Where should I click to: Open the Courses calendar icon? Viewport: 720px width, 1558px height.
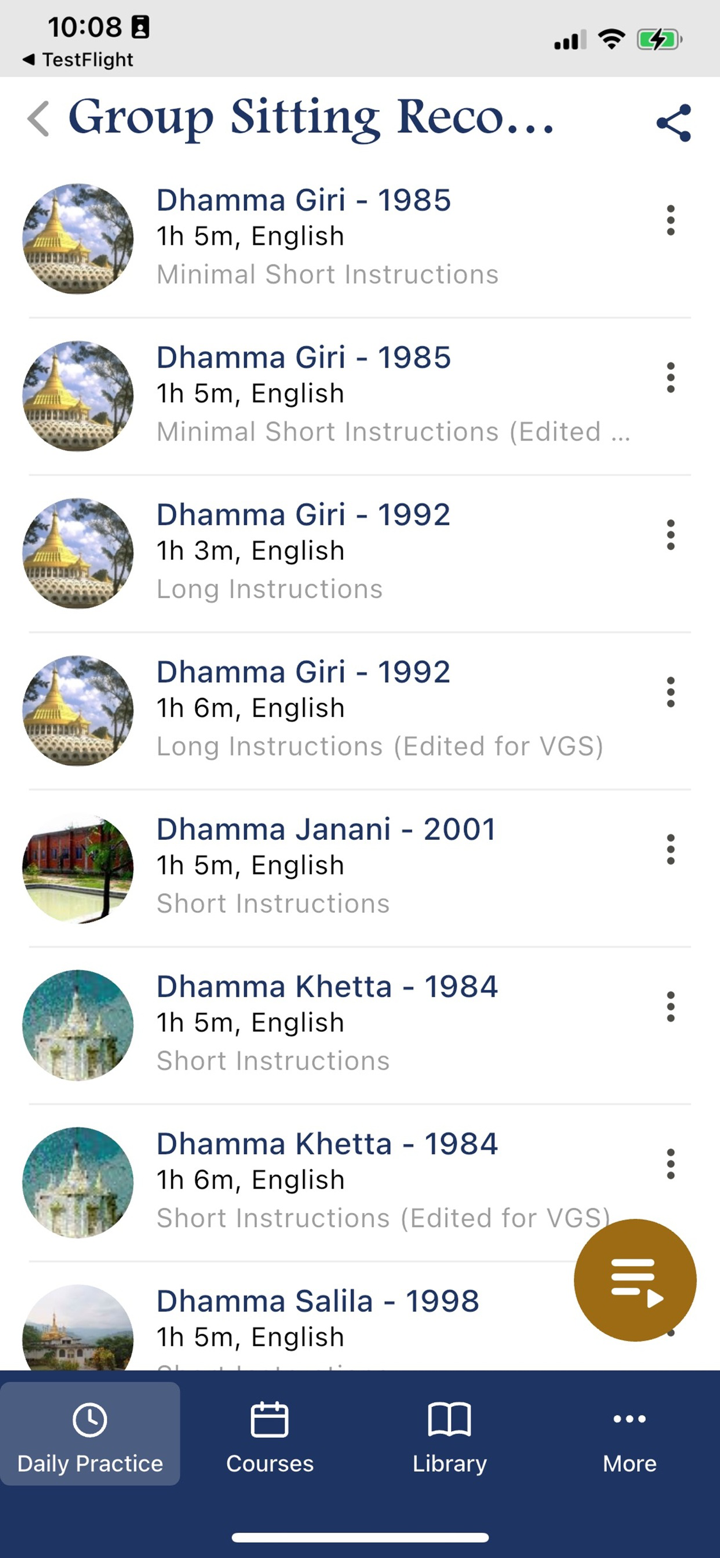click(269, 1419)
